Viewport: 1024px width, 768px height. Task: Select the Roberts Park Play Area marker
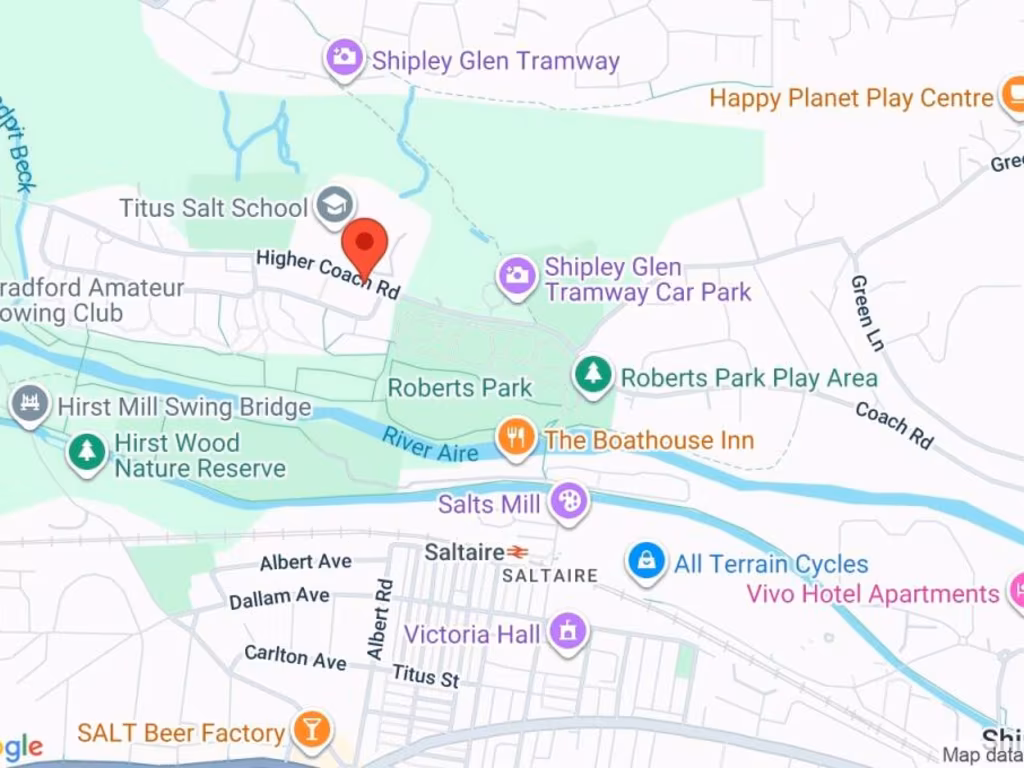coord(594,376)
